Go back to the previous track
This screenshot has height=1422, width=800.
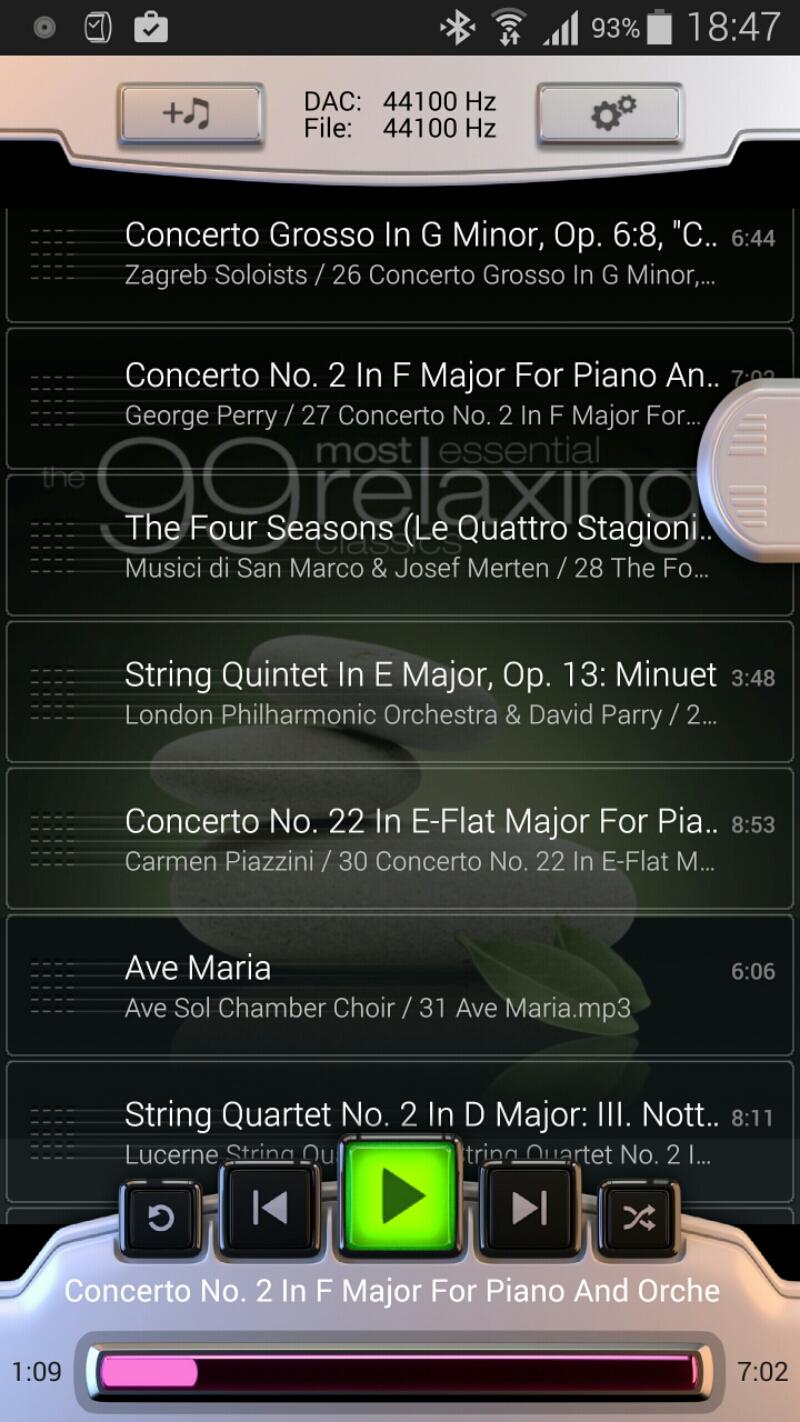click(270, 1209)
